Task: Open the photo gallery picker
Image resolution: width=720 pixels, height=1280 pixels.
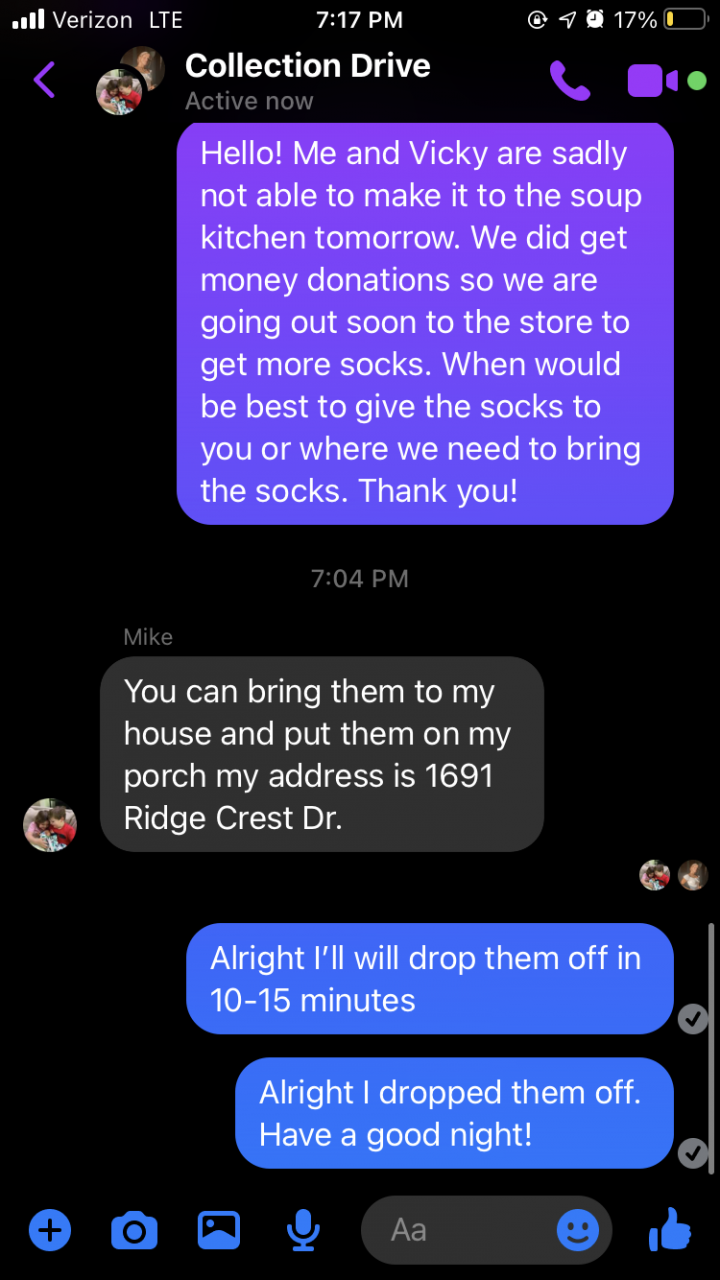Action: click(x=219, y=1230)
